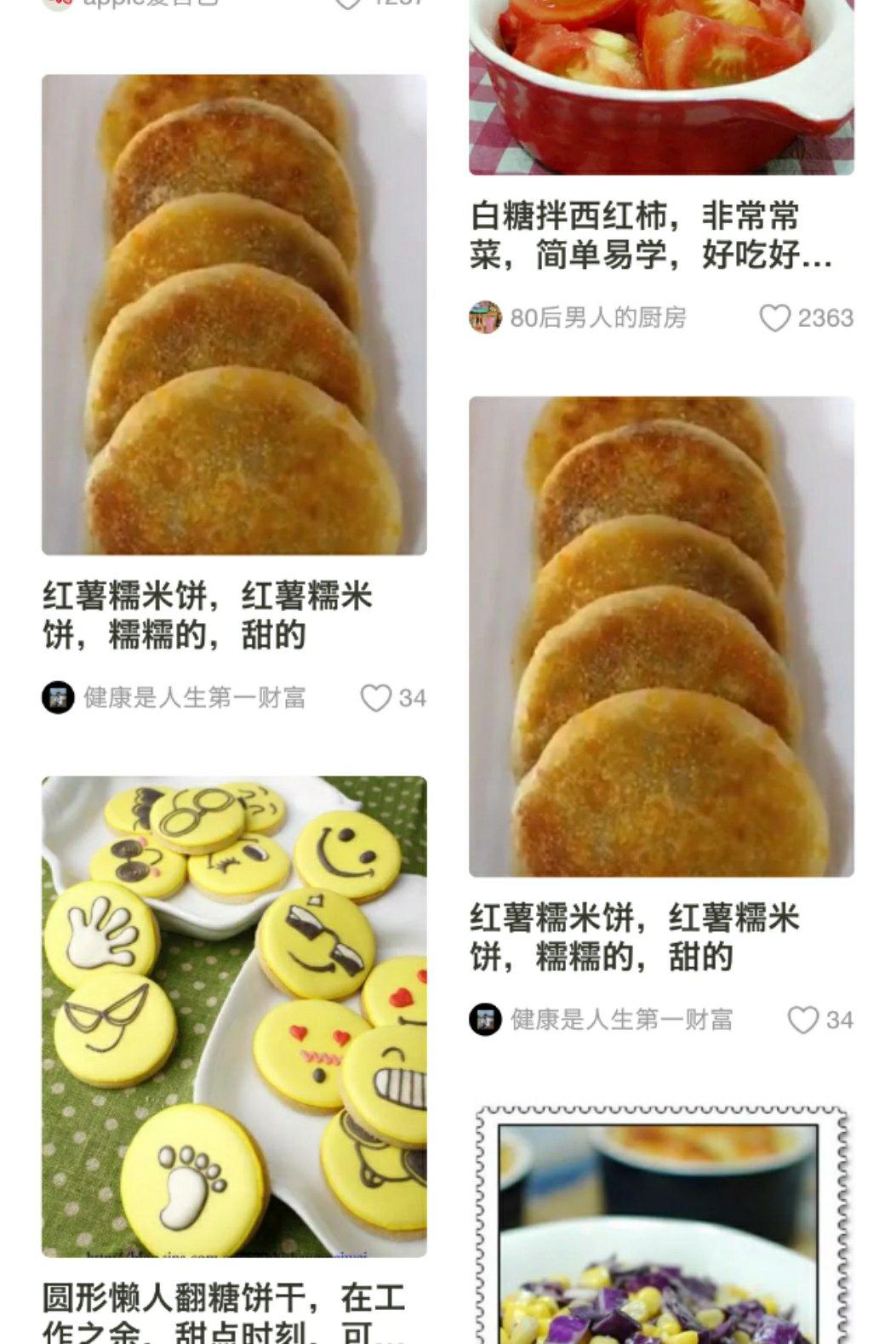Screen dimensions: 896x1344
Task: Like the 白糖拌西红柿 recipe with 2363 likes
Action: 774,318
